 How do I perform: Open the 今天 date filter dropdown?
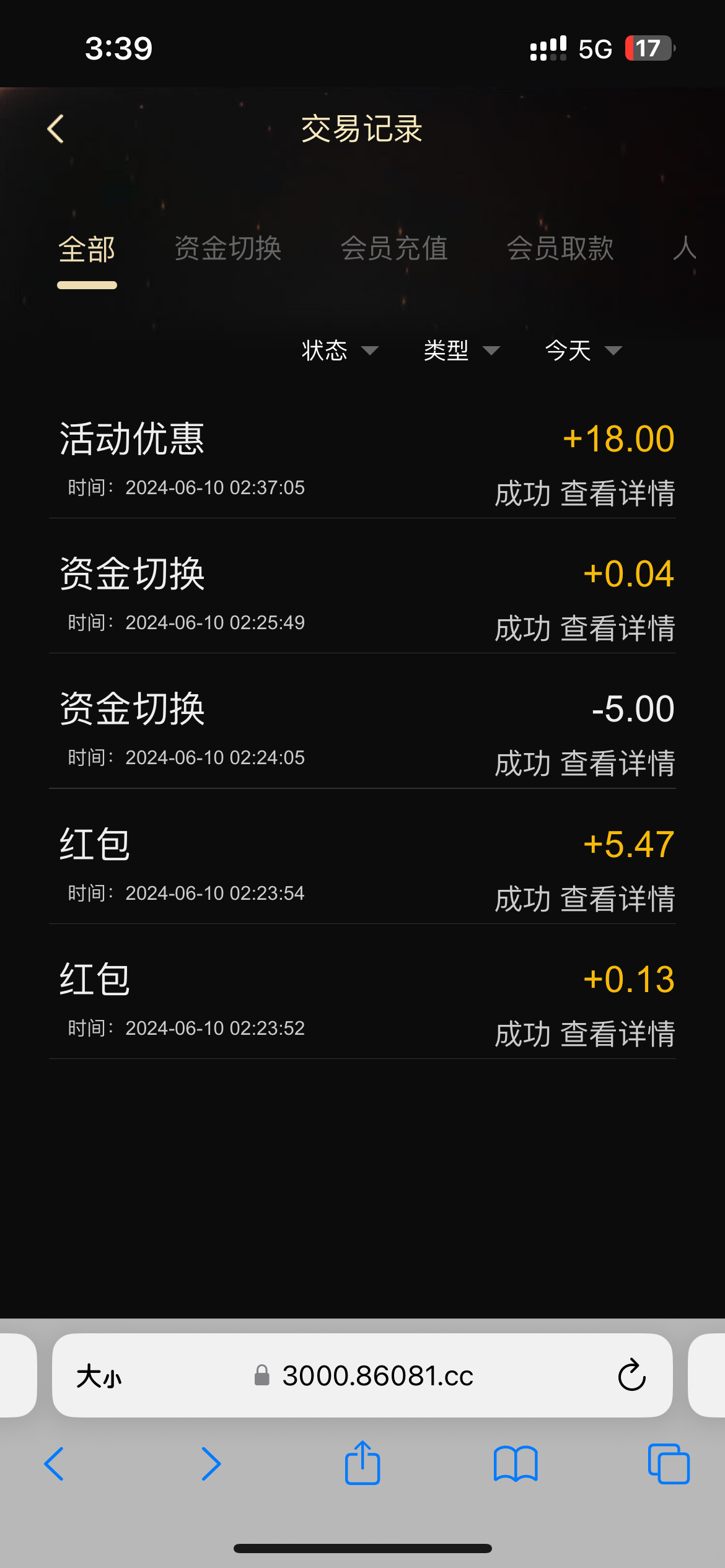coord(582,351)
